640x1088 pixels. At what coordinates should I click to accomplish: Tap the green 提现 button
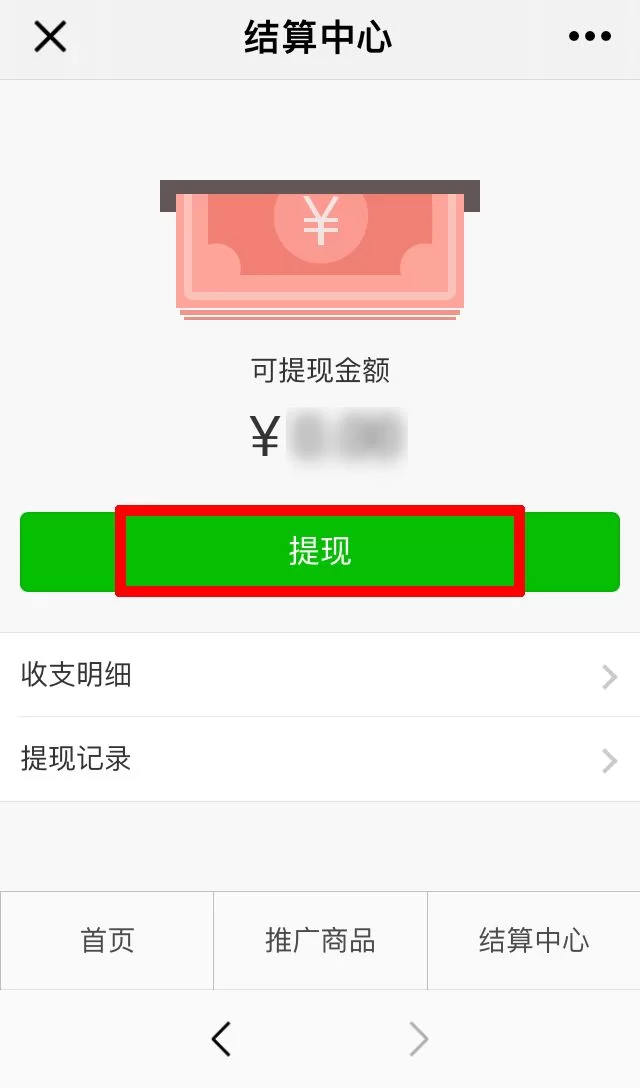(320, 551)
